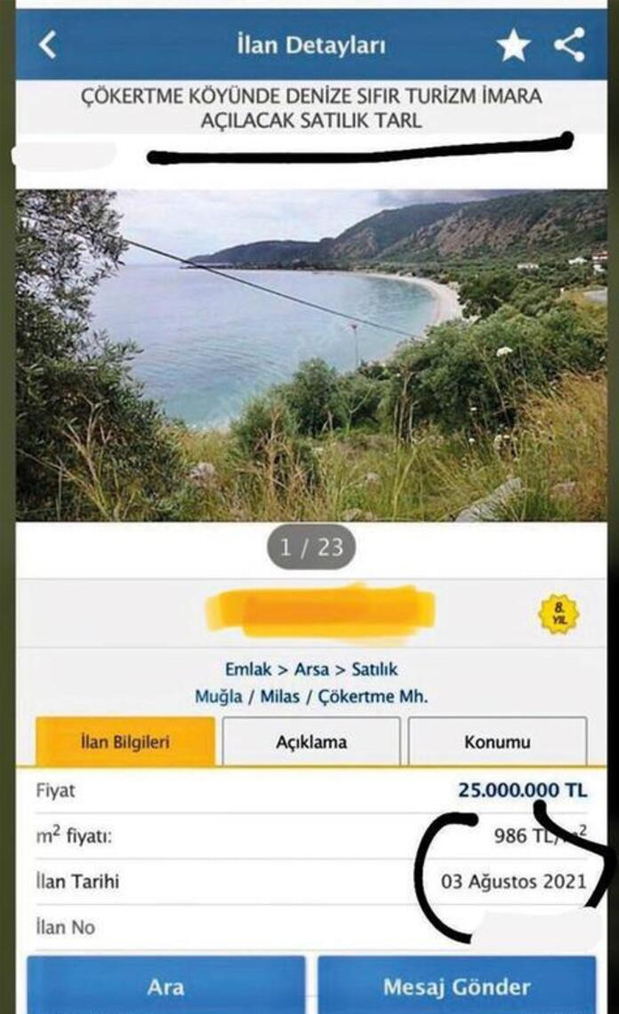Select the İlan Bilgileri tab
This screenshot has height=1014, width=619.
coord(125,743)
